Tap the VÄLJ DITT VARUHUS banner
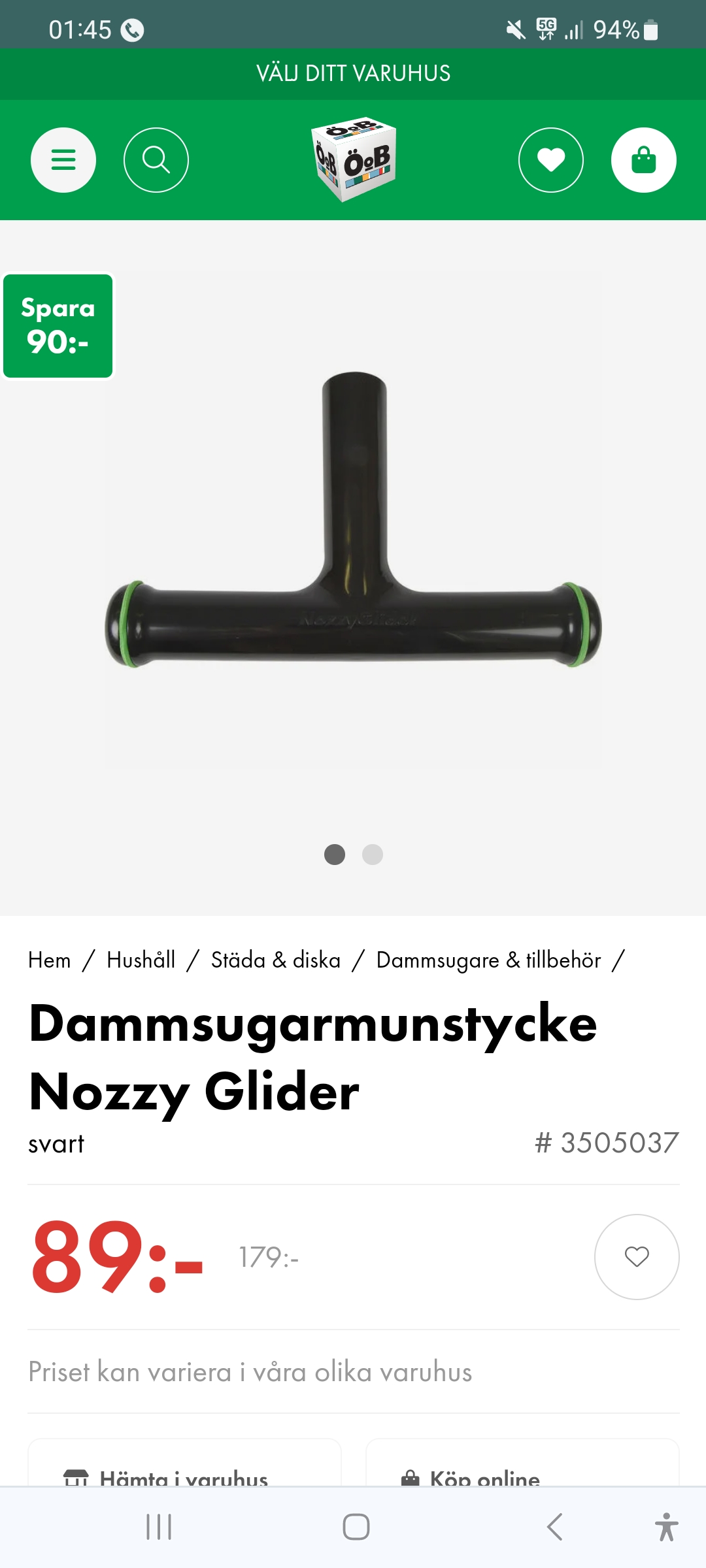The image size is (706, 1568). click(x=353, y=73)
